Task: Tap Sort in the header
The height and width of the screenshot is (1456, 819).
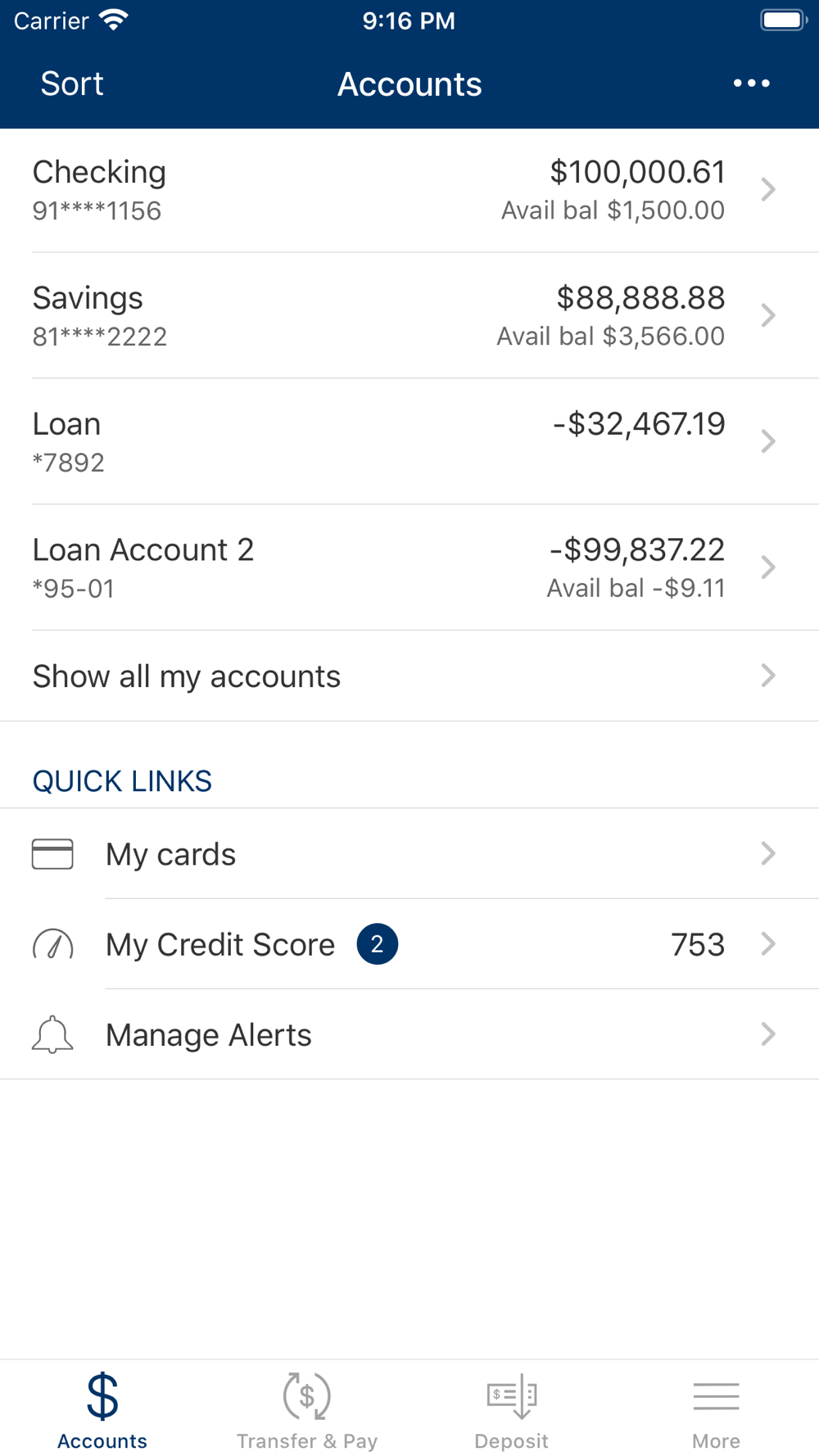Action: 72,84
